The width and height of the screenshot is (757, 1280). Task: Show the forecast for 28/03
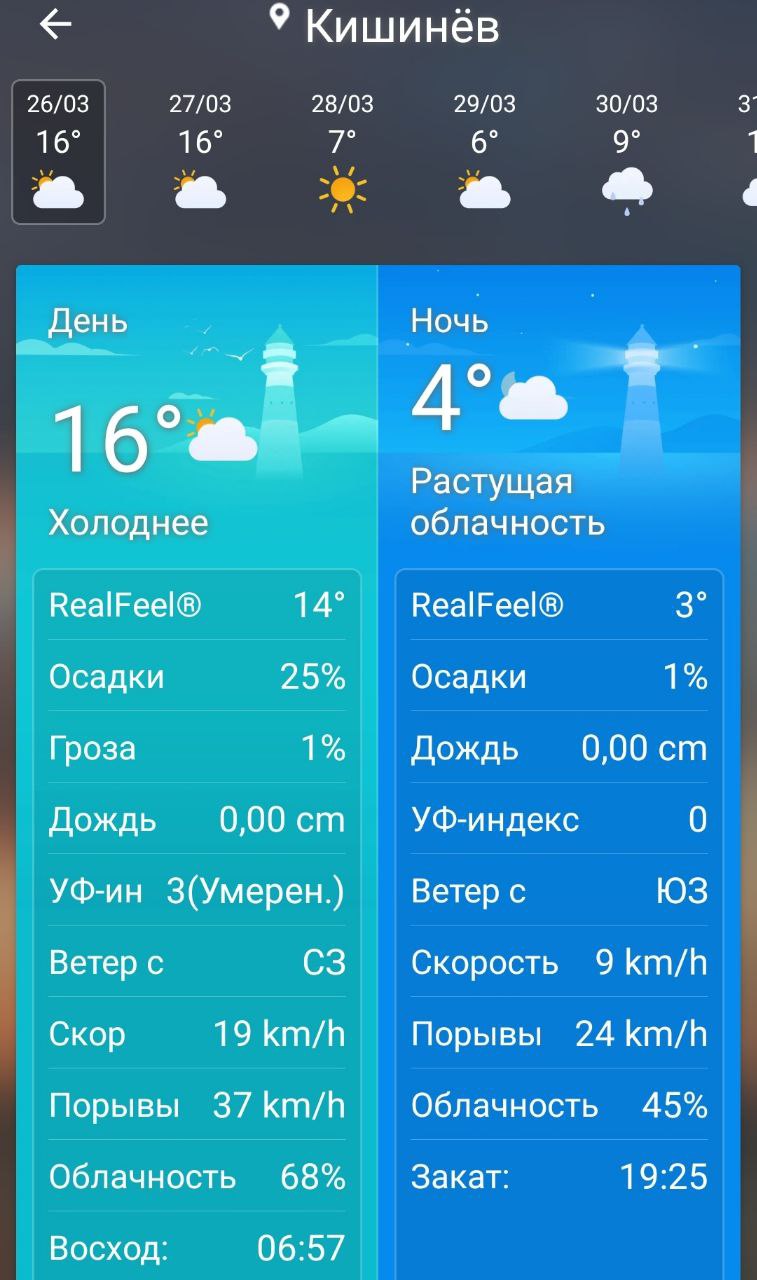coord(342,151)
